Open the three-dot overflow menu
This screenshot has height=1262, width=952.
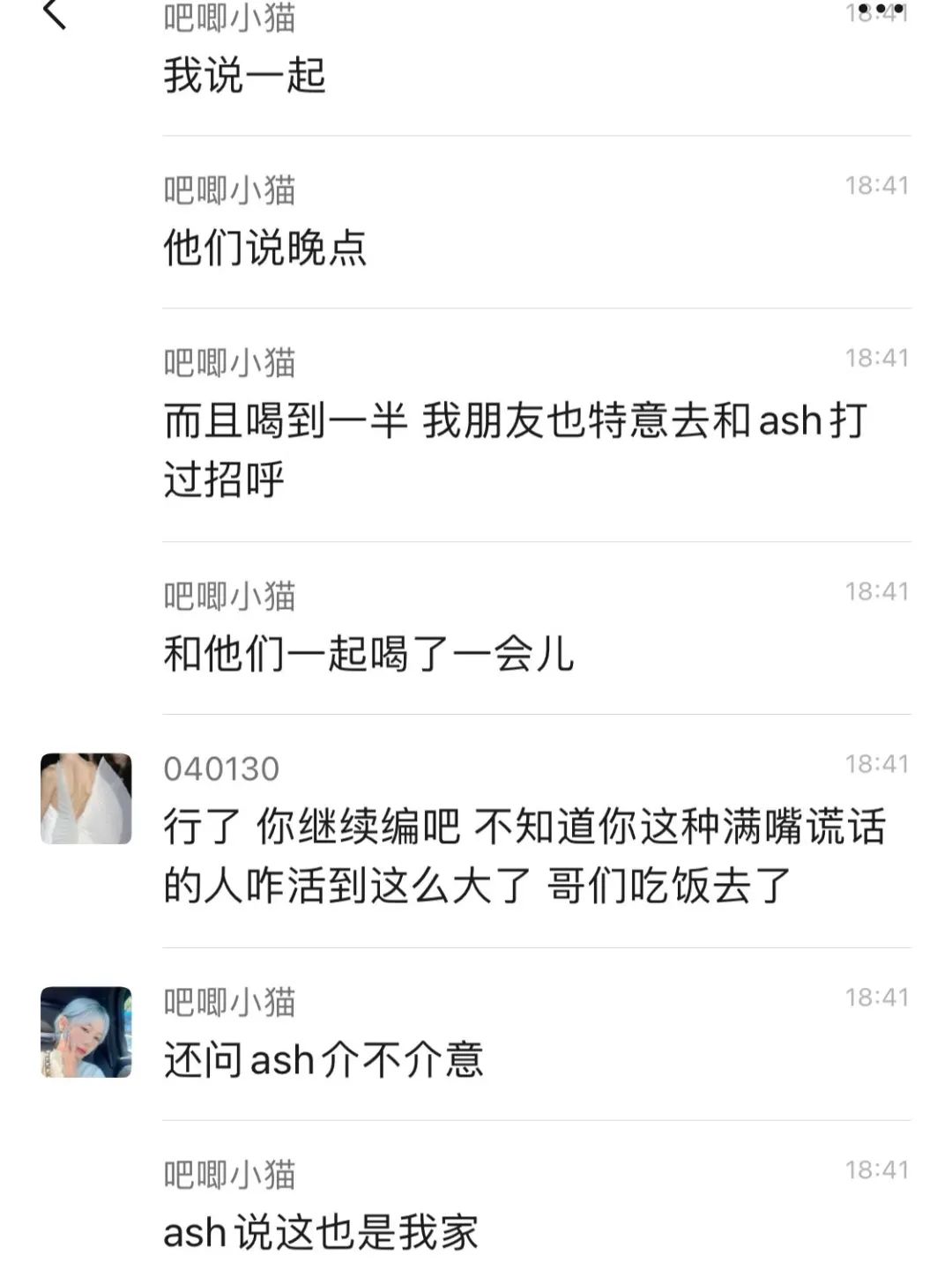click(880, 9)
